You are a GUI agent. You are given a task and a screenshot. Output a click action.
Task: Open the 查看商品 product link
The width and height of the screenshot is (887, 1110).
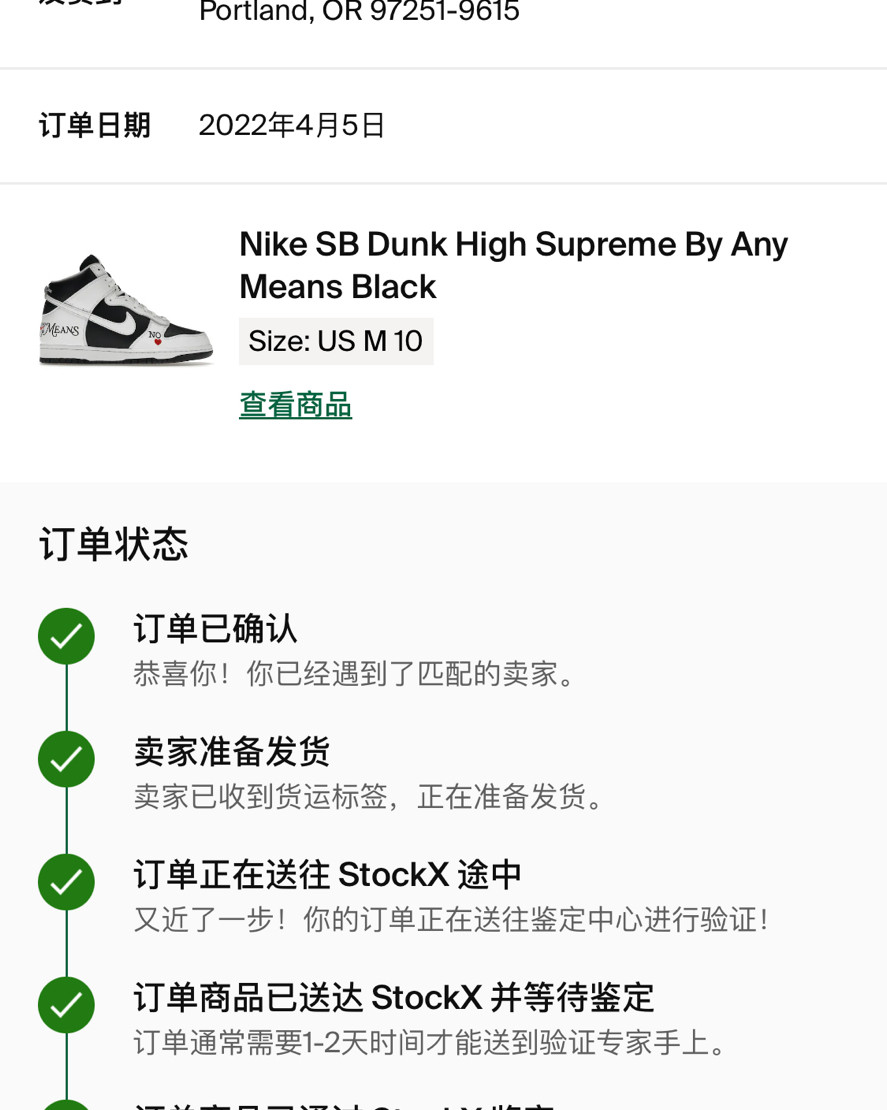click(x=295, y=406)
